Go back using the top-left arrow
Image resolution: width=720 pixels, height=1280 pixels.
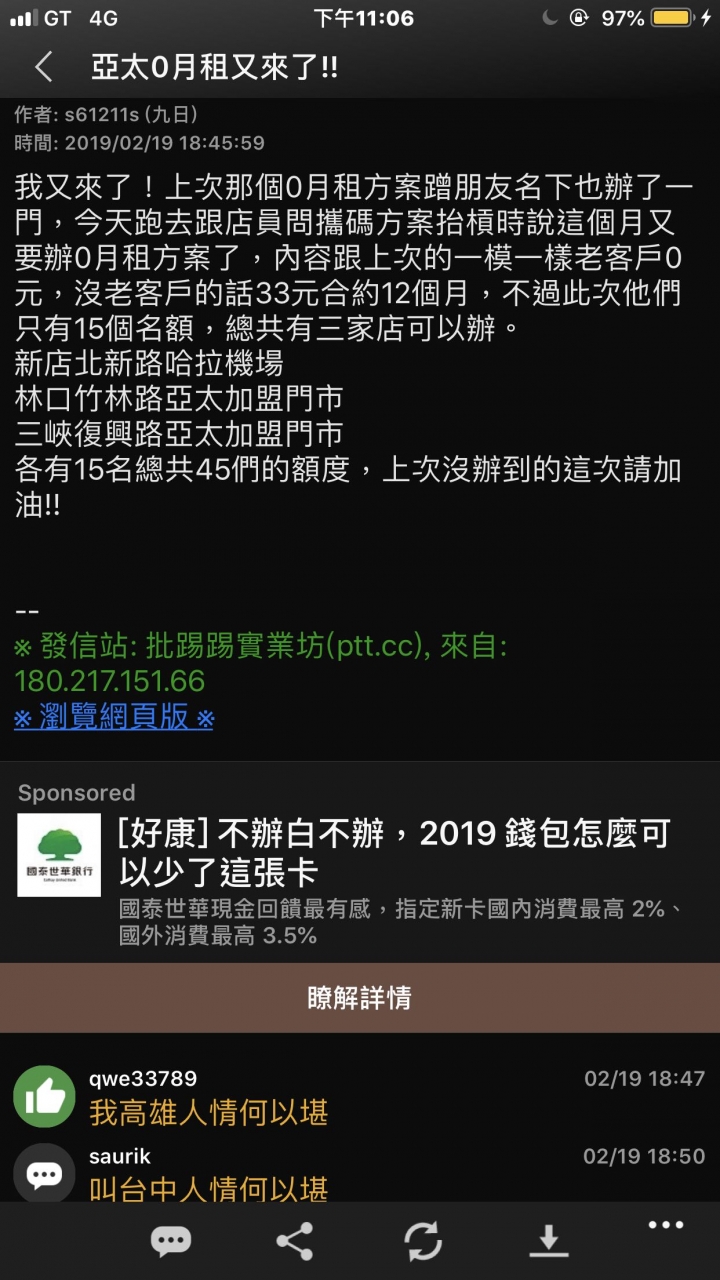[44, 67]
